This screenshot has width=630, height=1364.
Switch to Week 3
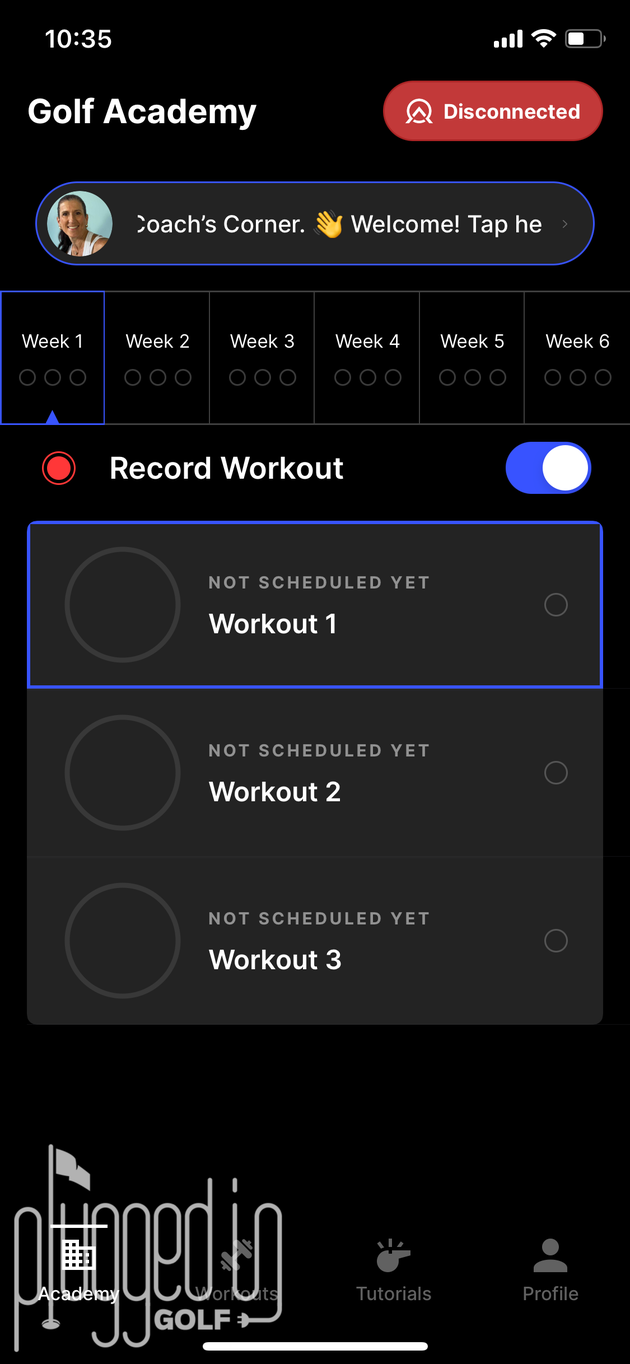(x=262, y=357)
